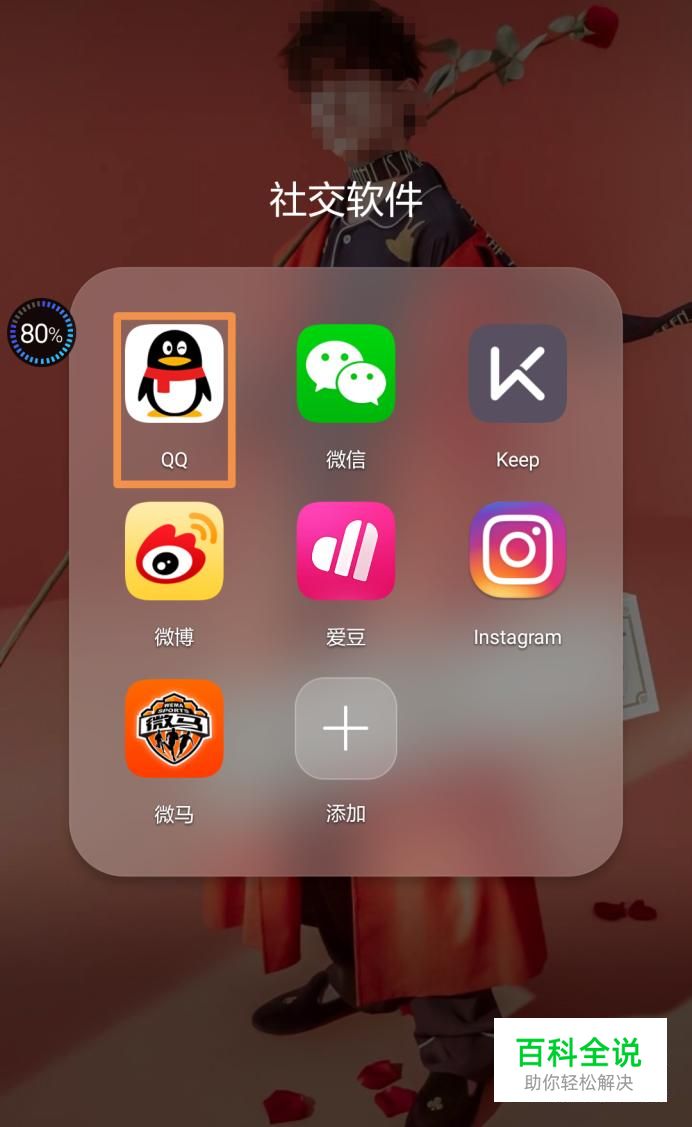Image resolution: width=692 pixels, height=1127 pixels.
Task: Open the 微马 app
Action: pos(174,728)
